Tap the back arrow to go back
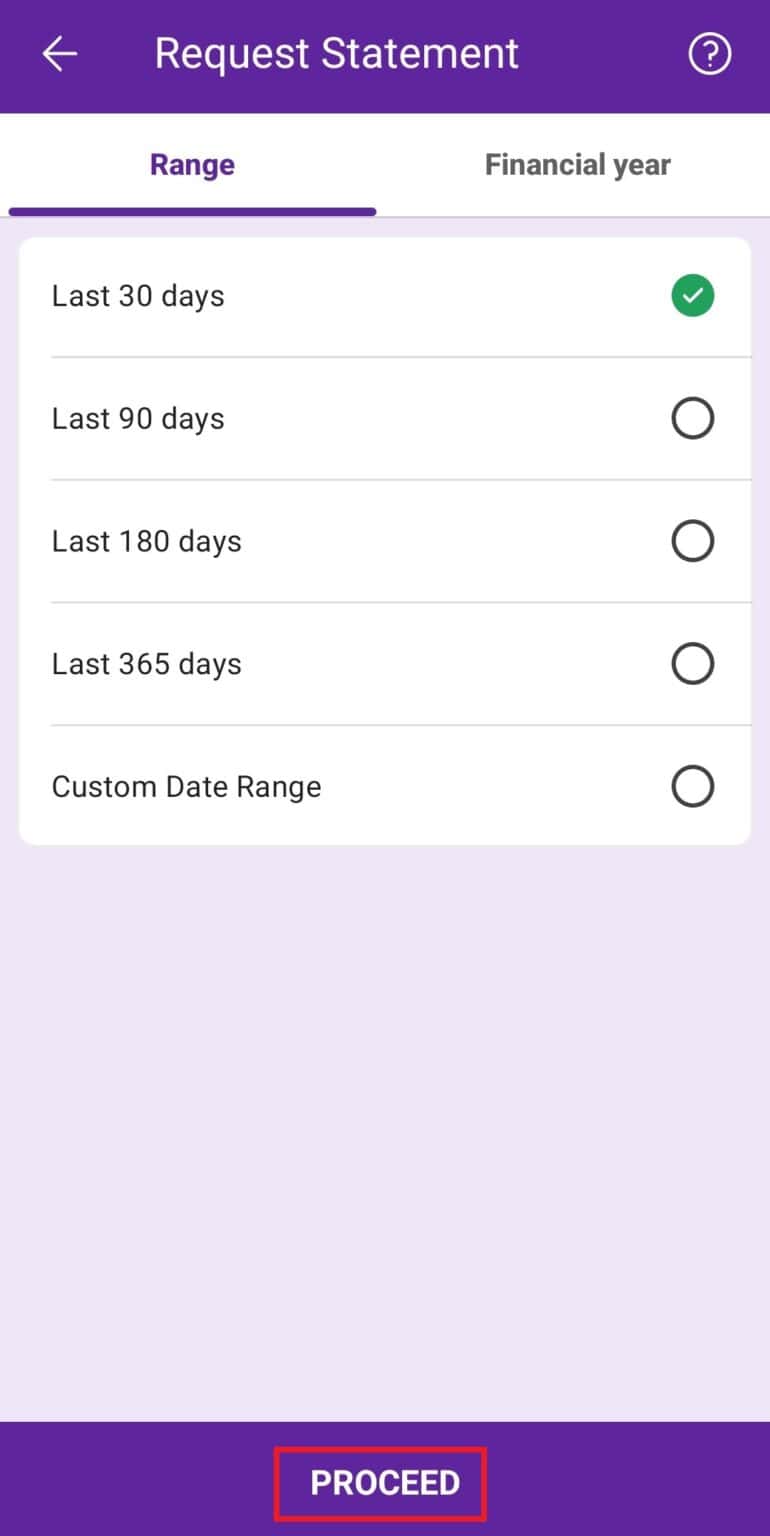The width and height of the screenshot is (770, 1536). coord(58,54)
